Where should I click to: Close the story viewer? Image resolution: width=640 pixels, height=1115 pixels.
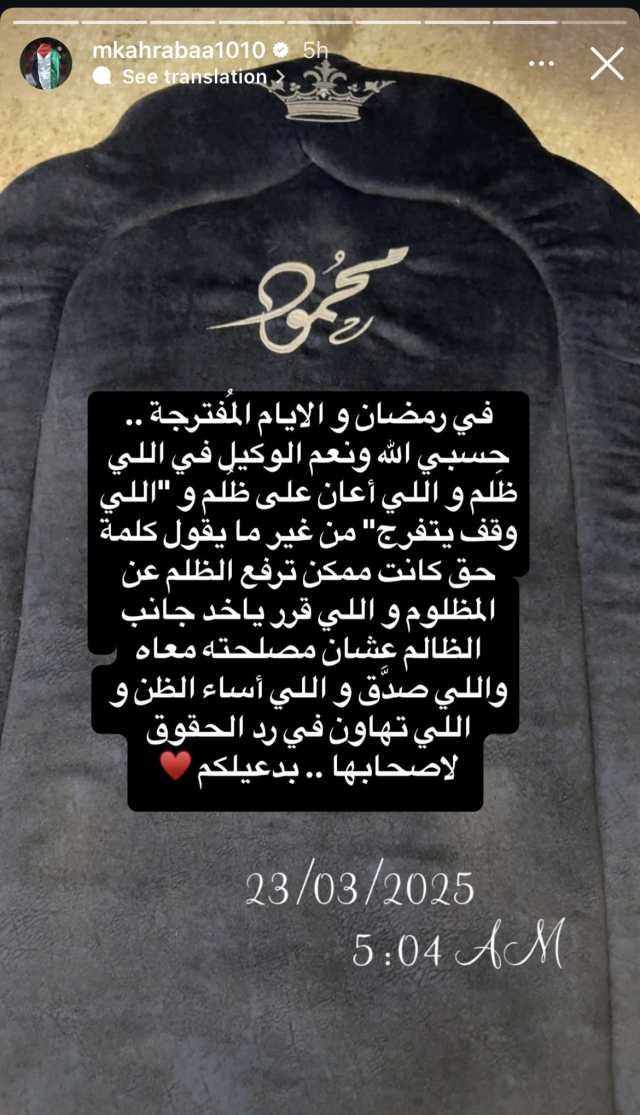[607, 63]
